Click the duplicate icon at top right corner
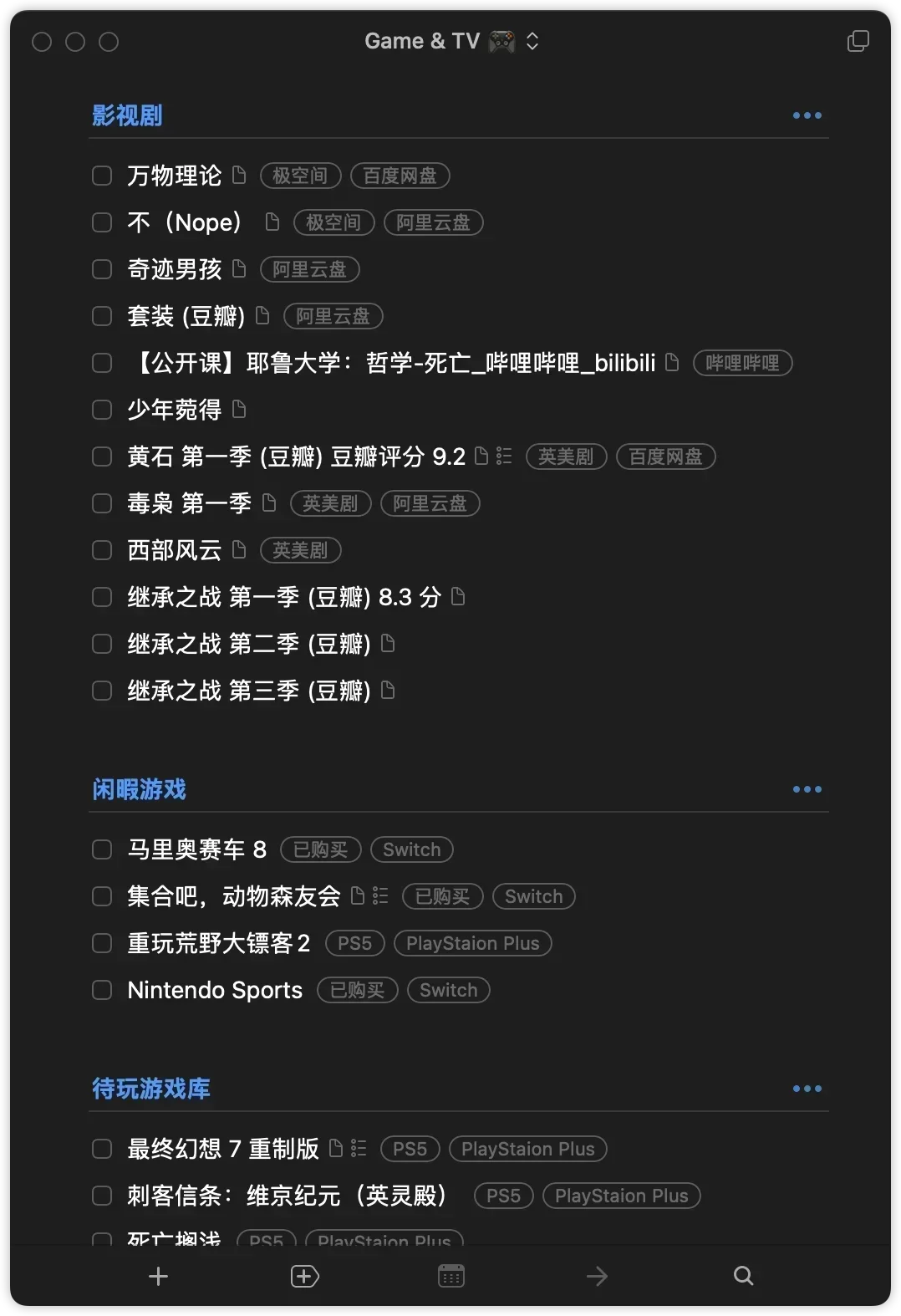 click(x=858, y=40)
